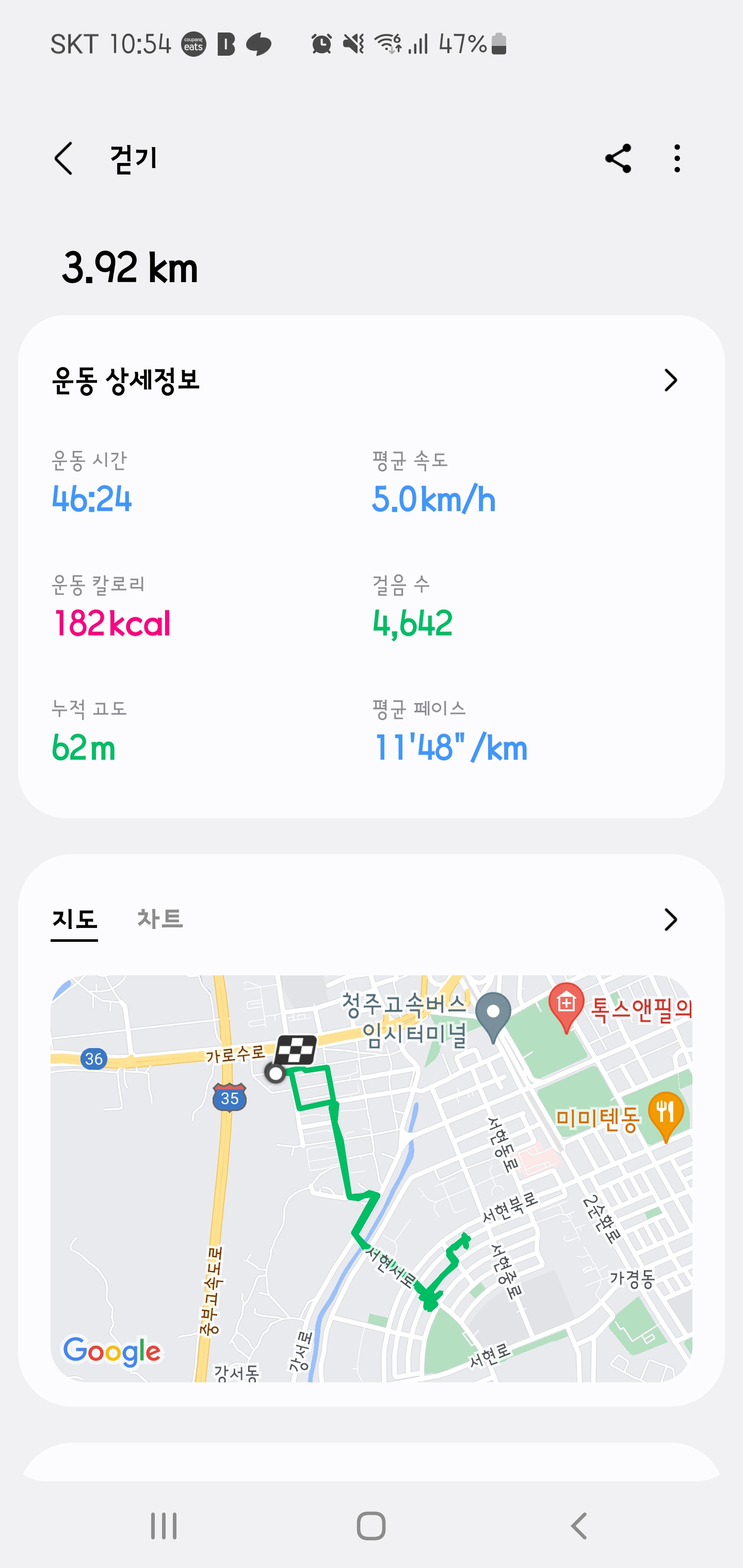
Task: Open the full map view chevron
Action: [670, 920]
